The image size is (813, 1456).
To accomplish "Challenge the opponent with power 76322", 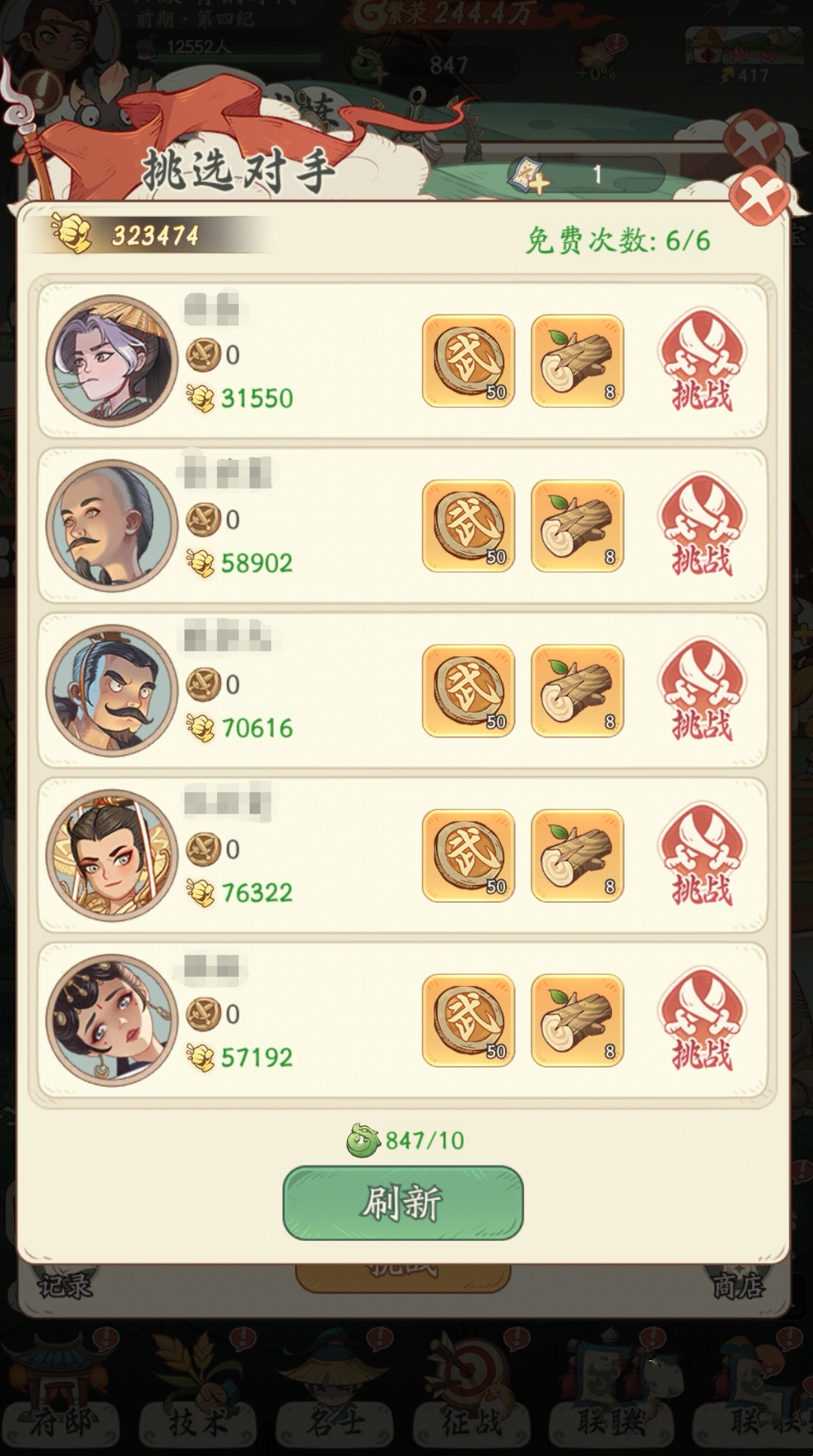I will 701,855.
